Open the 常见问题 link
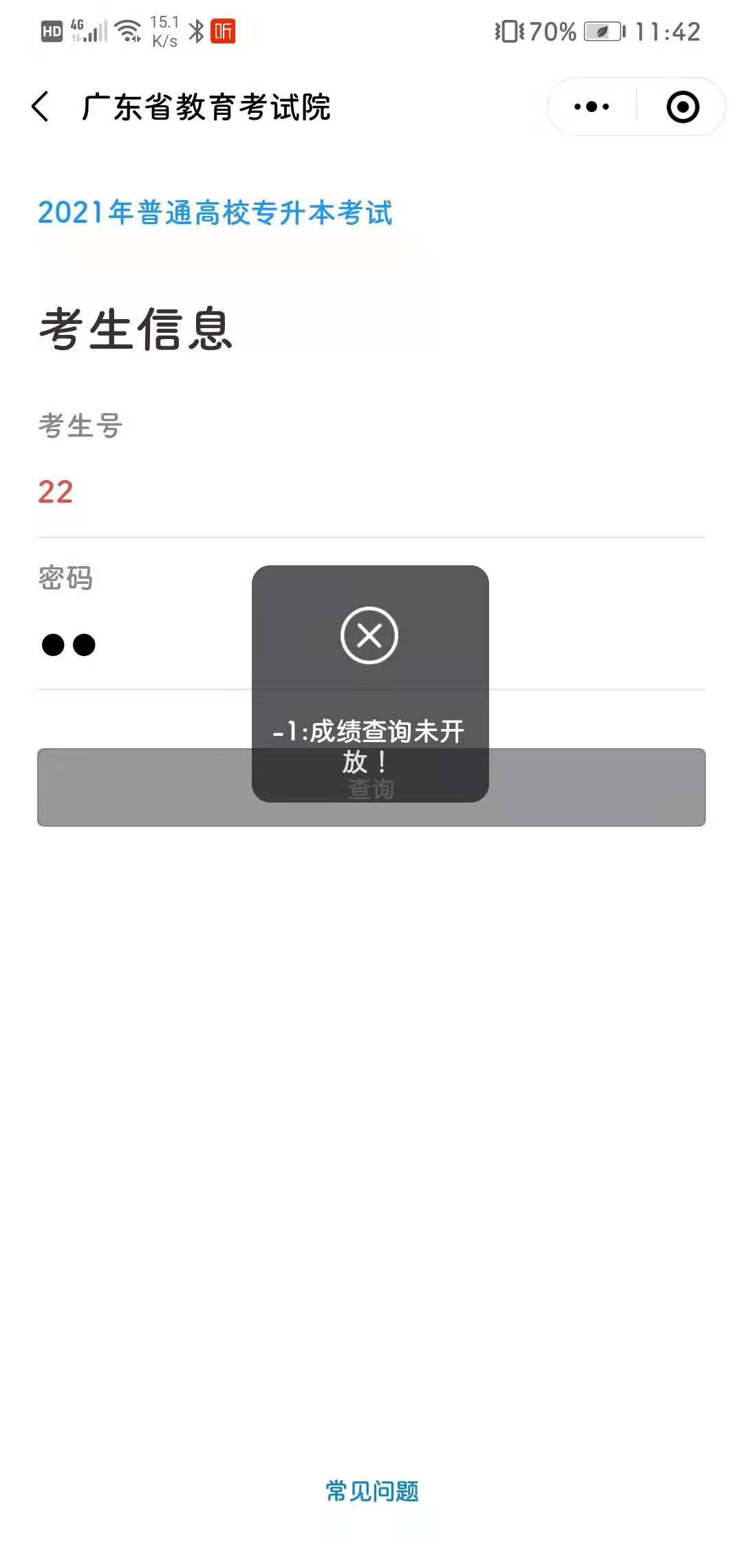Image resolution: width=743 pixels, height=1568 pixels. (x=371, y=1490)
